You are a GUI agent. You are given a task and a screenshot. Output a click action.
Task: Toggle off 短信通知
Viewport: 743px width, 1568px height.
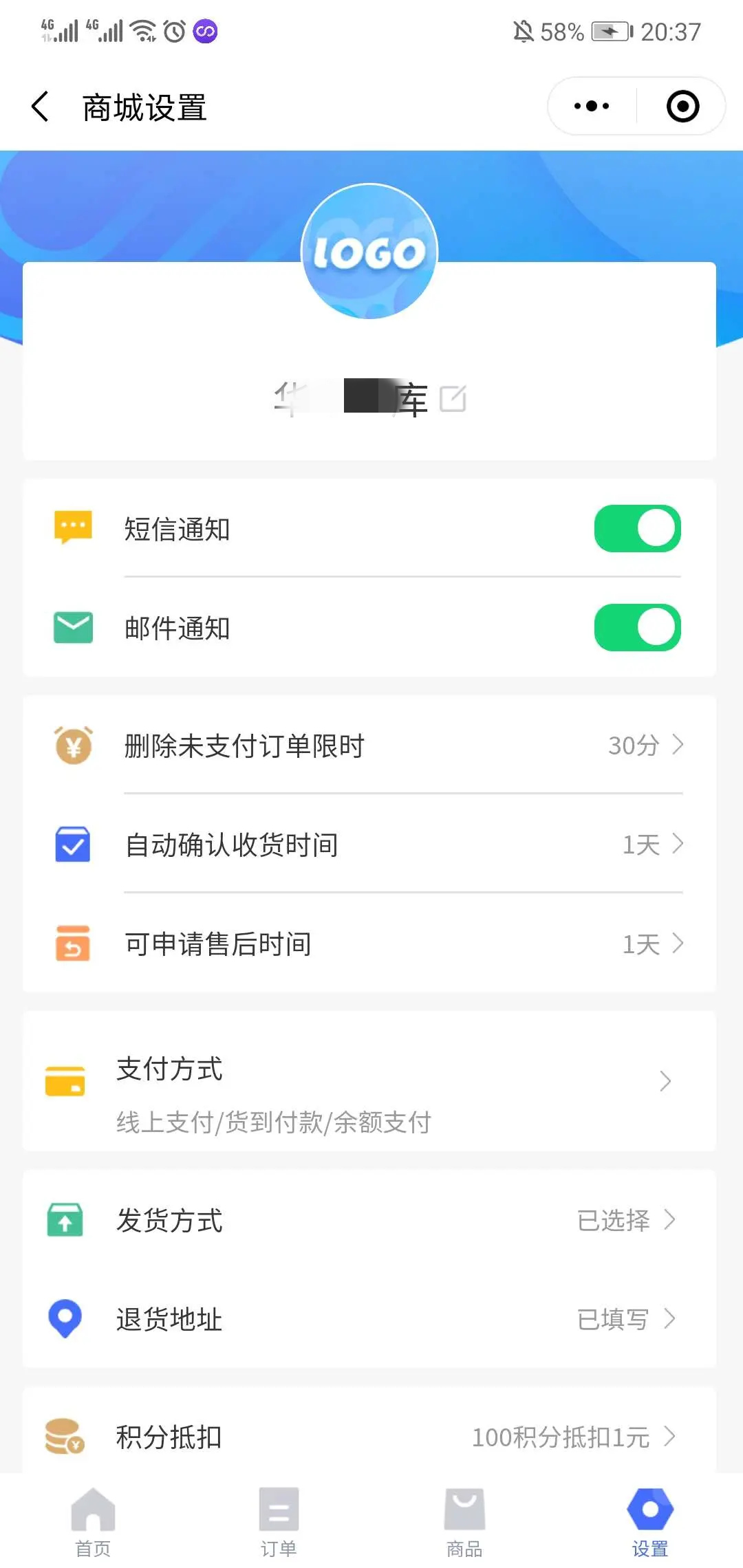click(x=637, y=529)
